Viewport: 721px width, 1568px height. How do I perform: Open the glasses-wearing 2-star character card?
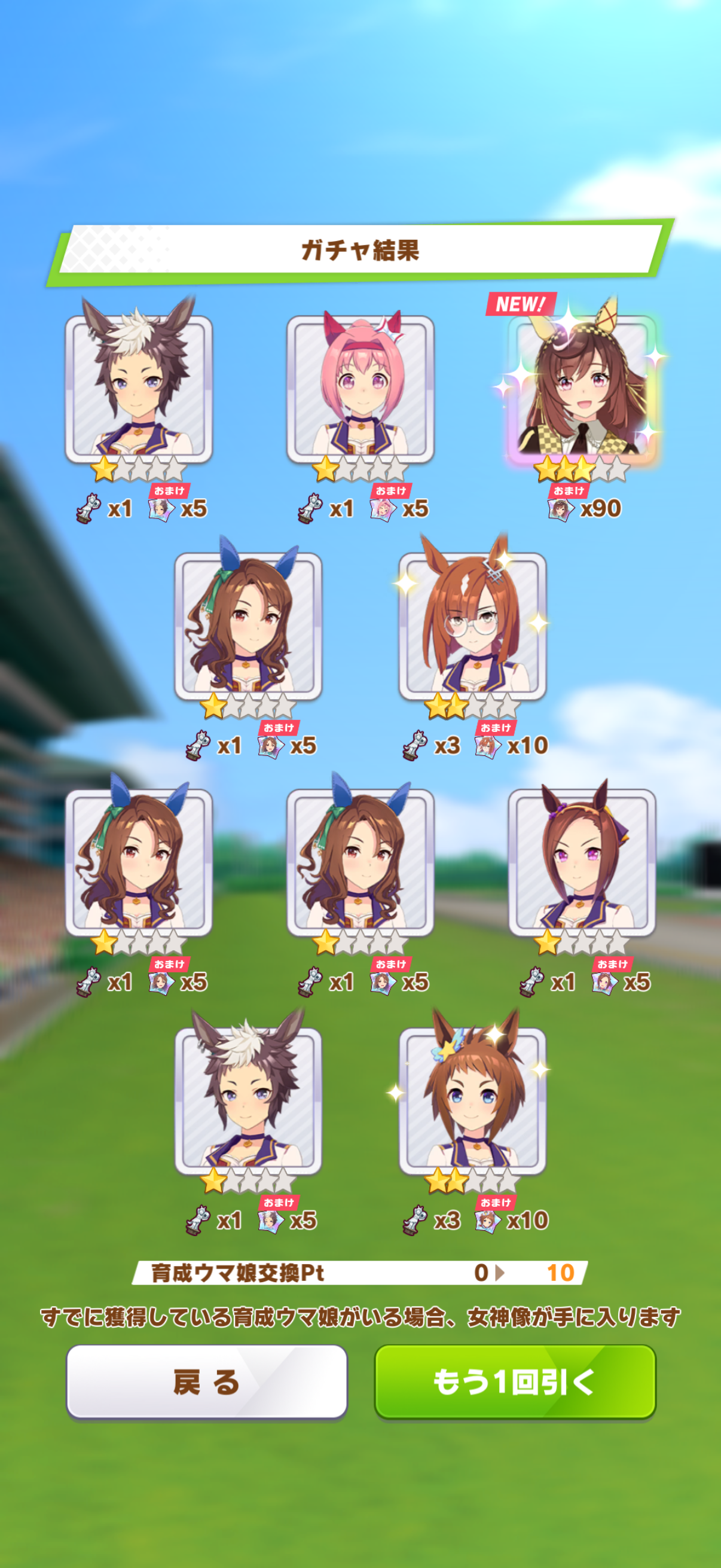click(x=472, y=627)
